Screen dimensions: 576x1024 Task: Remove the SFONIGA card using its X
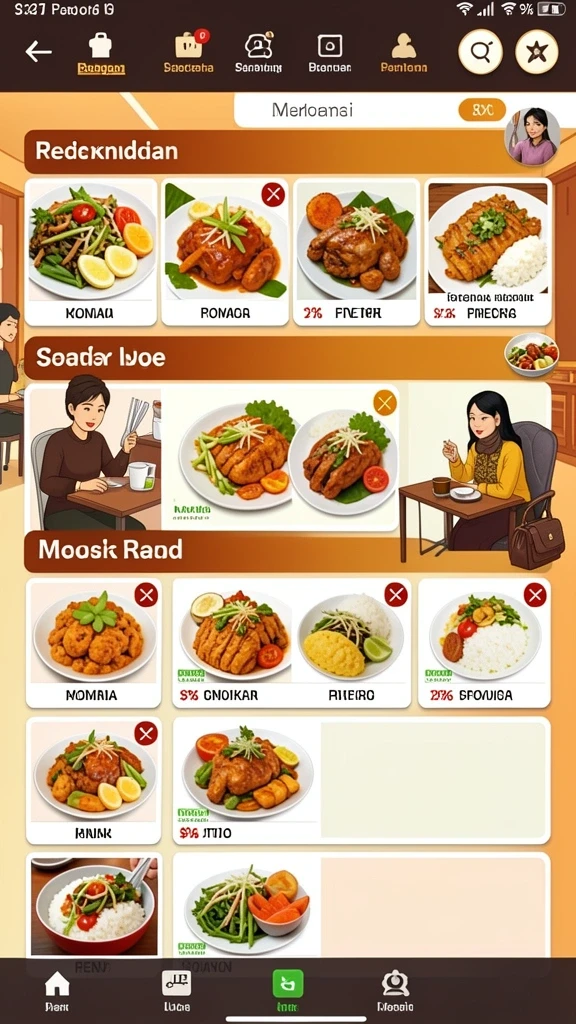coord(536,594)
